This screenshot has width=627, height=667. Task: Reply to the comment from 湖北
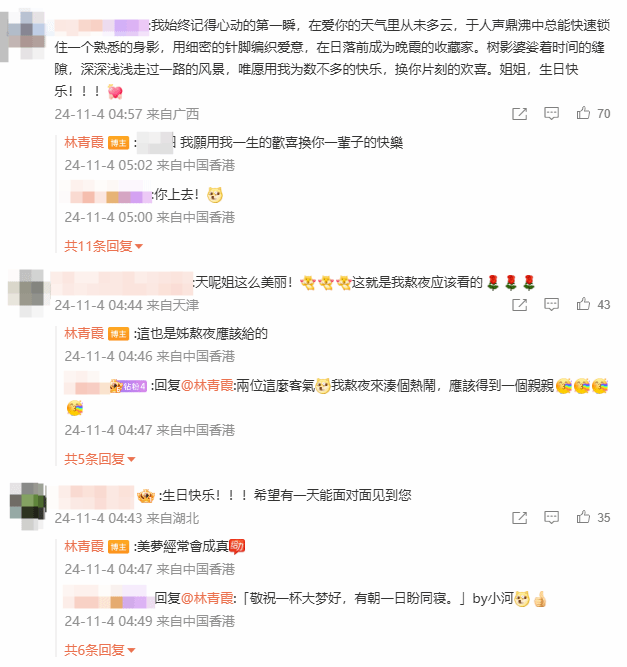(x=551, y=518)
